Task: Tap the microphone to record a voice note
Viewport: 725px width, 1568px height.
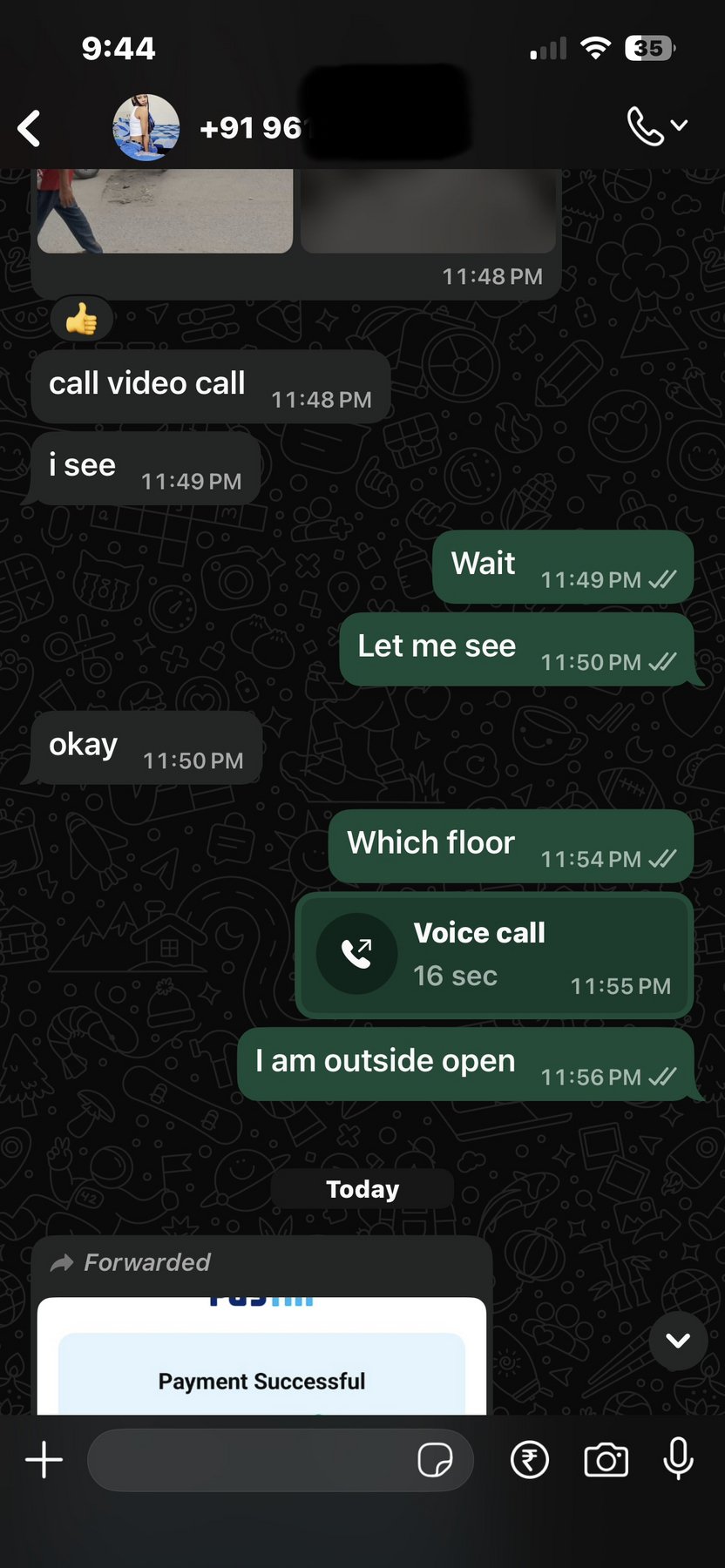Action: pos(678,1459)
